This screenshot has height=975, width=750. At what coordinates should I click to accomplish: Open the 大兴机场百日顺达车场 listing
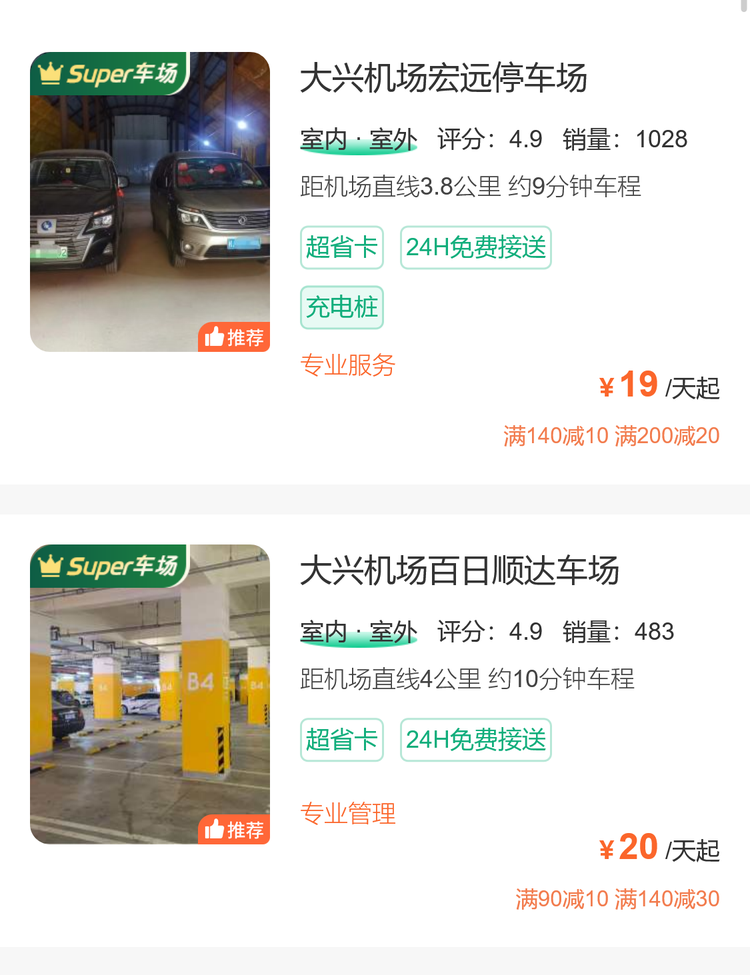460,570
